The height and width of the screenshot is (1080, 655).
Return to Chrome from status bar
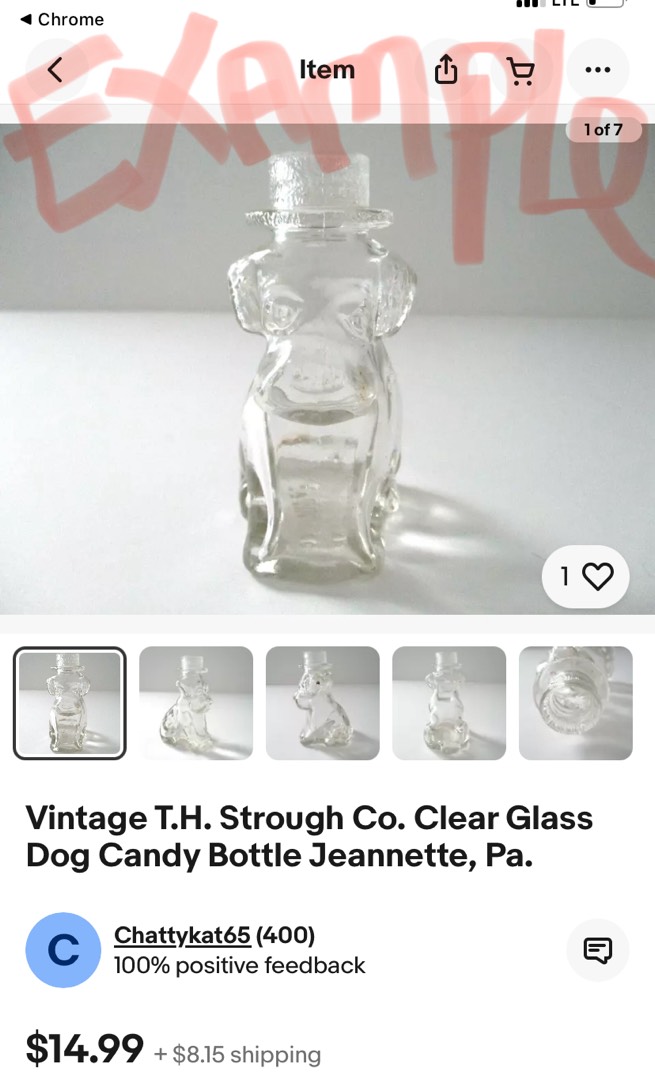click(62, 19)
